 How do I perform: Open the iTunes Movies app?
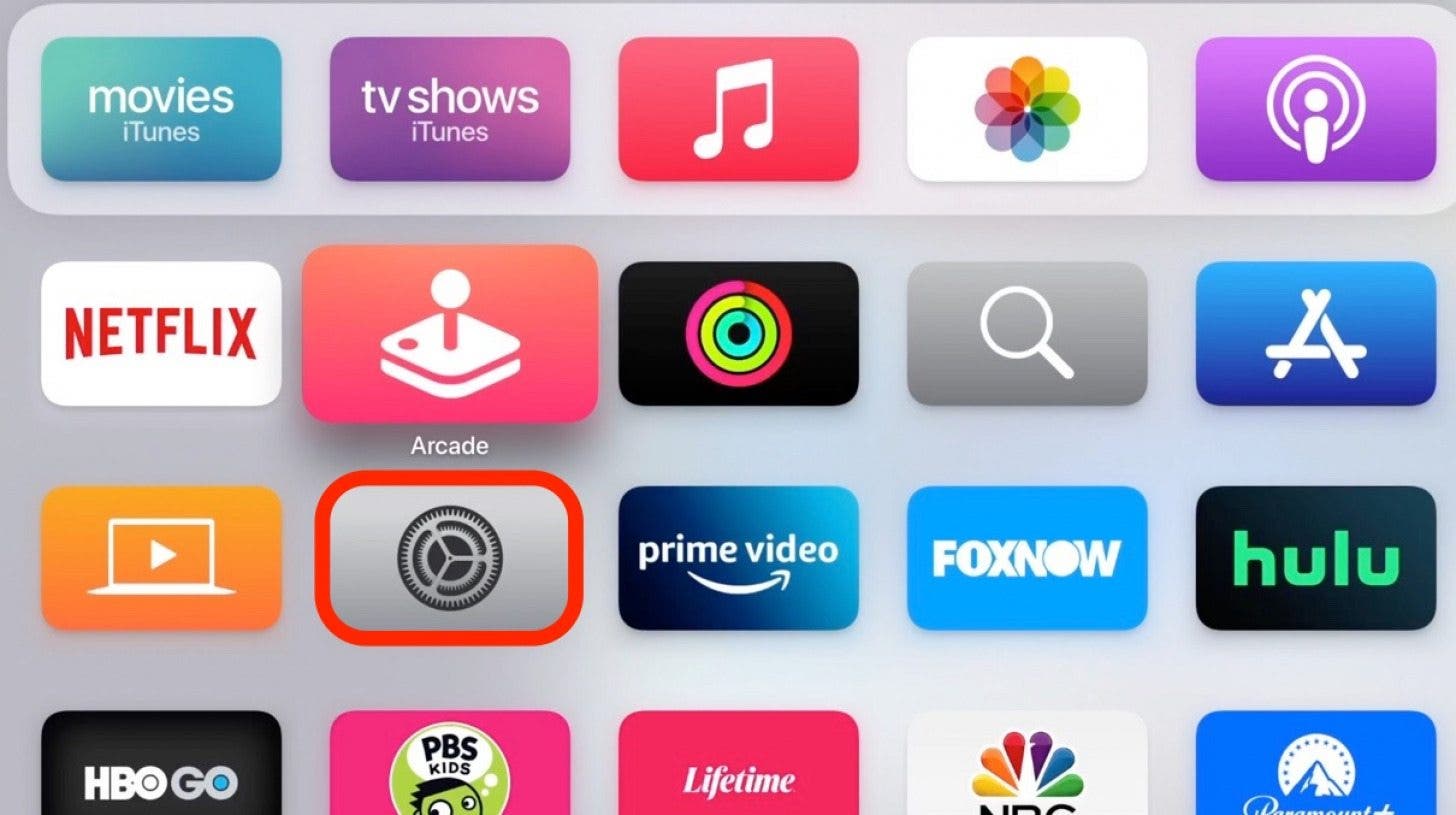click(161, 110)
